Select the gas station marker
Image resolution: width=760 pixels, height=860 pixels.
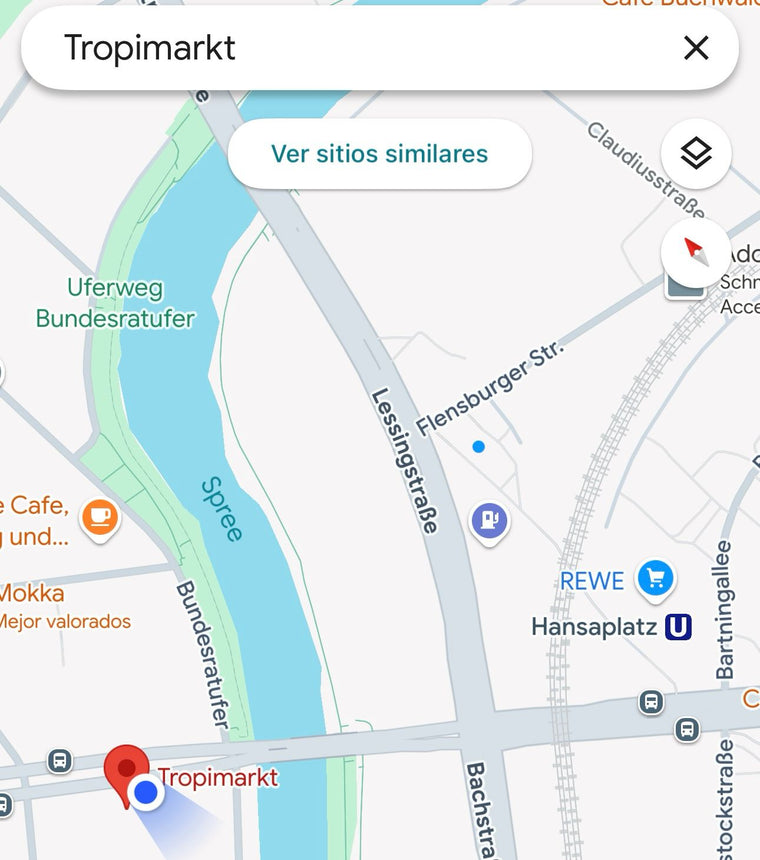(x=489, y=520)
